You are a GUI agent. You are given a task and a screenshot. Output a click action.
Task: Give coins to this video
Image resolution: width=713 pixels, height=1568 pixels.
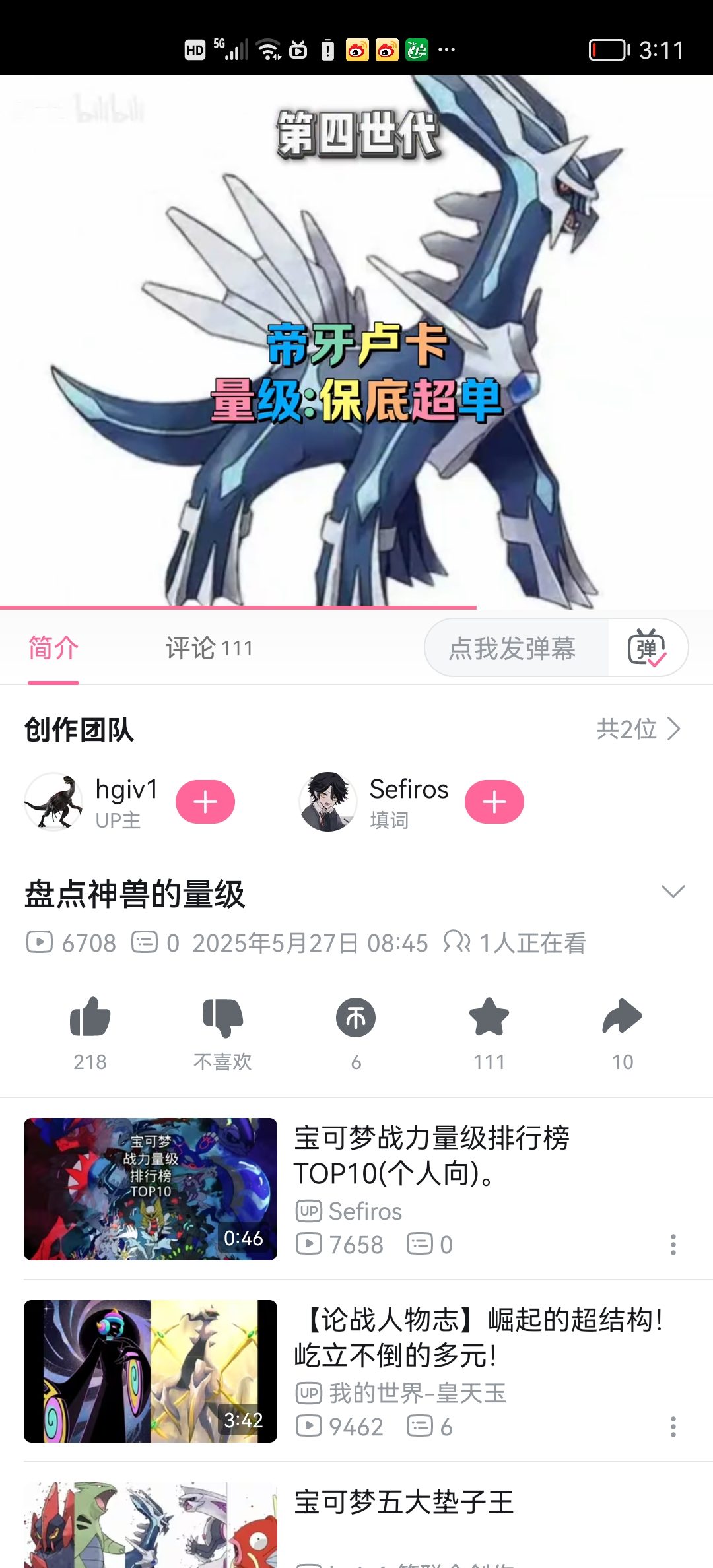tap(356, 1018)
